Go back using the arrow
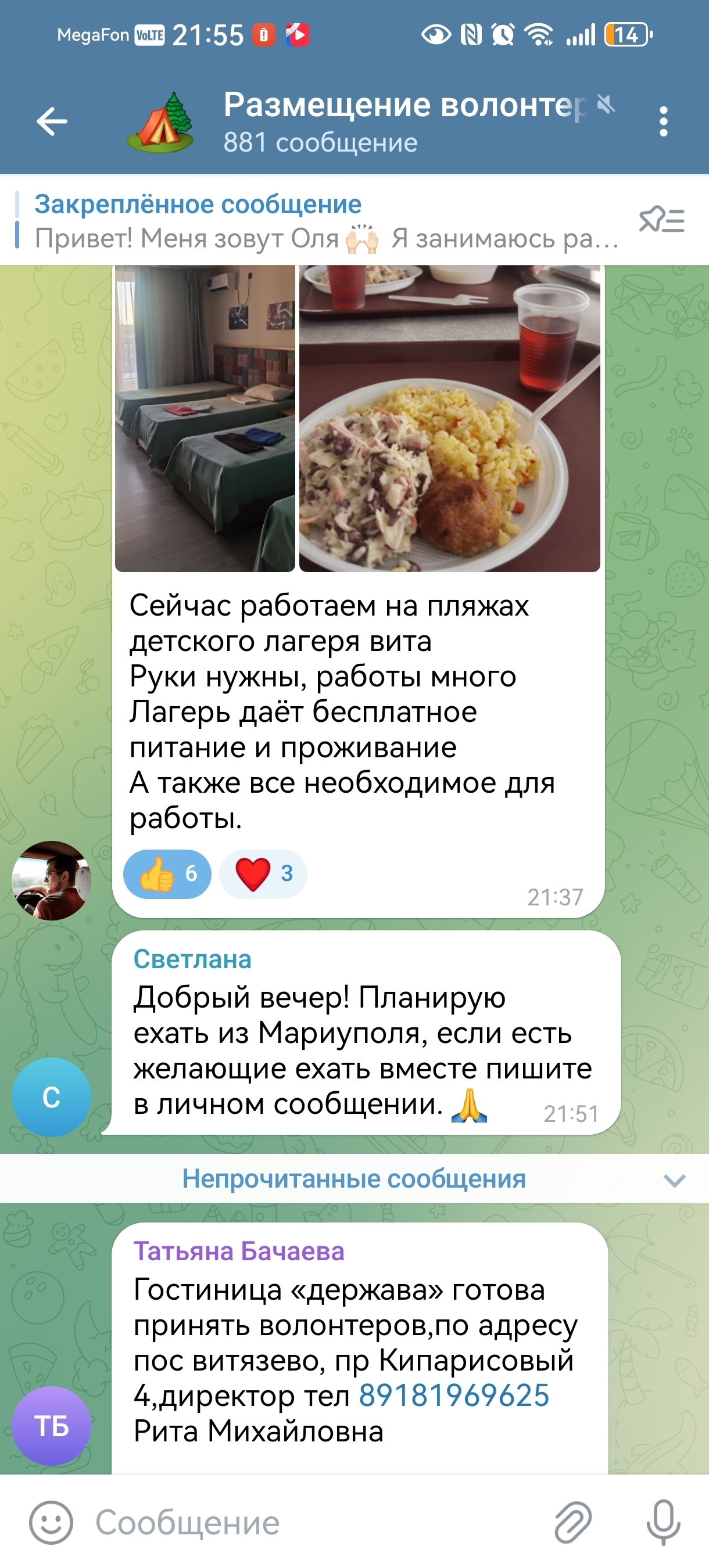 point(52,121)
